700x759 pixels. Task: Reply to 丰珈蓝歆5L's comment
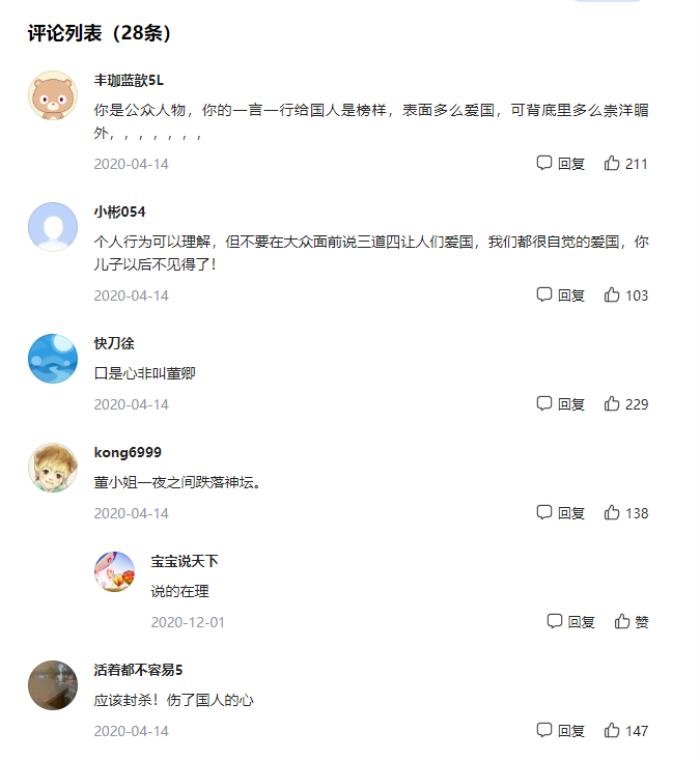pos(561,163)
